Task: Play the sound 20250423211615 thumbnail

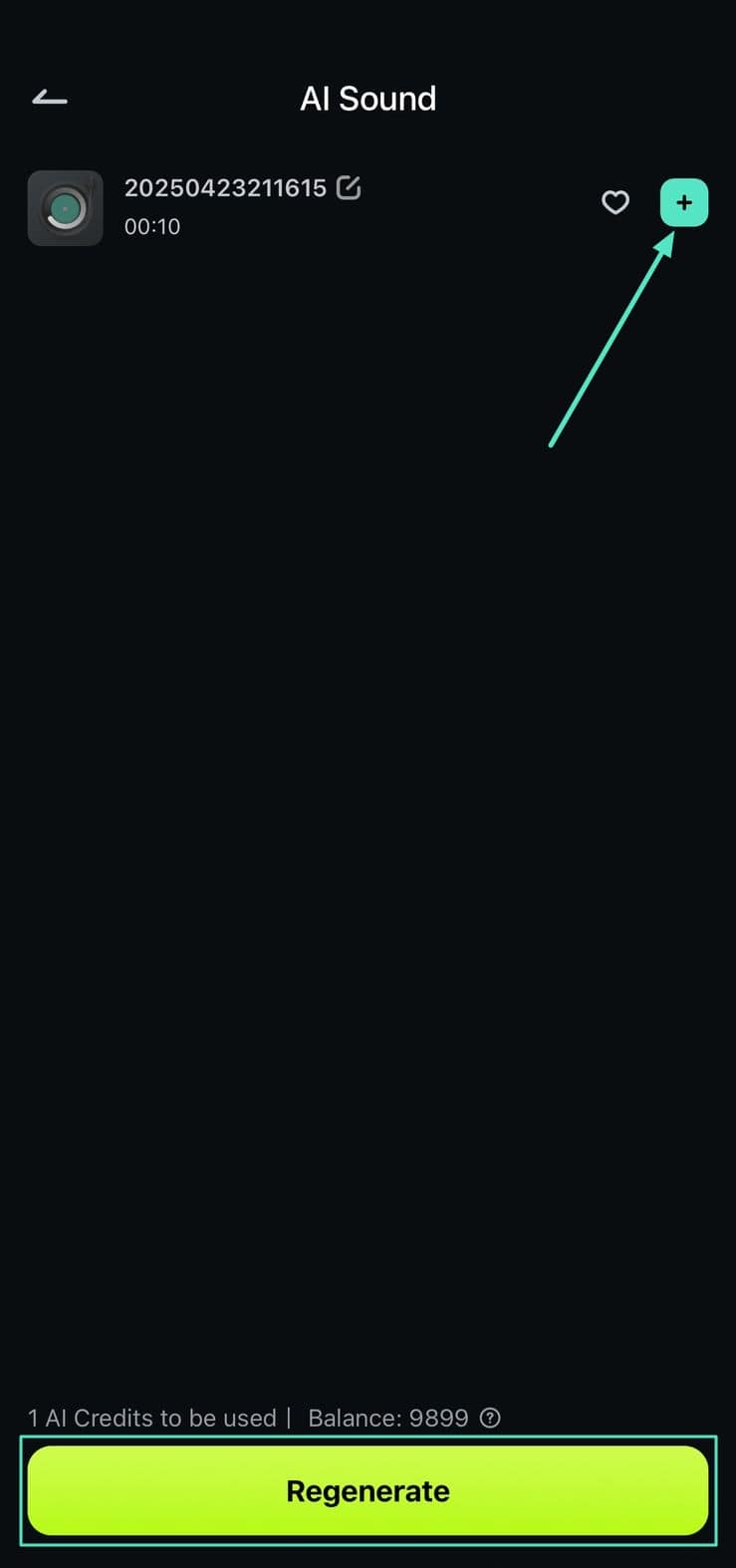Action: (65, 208)
